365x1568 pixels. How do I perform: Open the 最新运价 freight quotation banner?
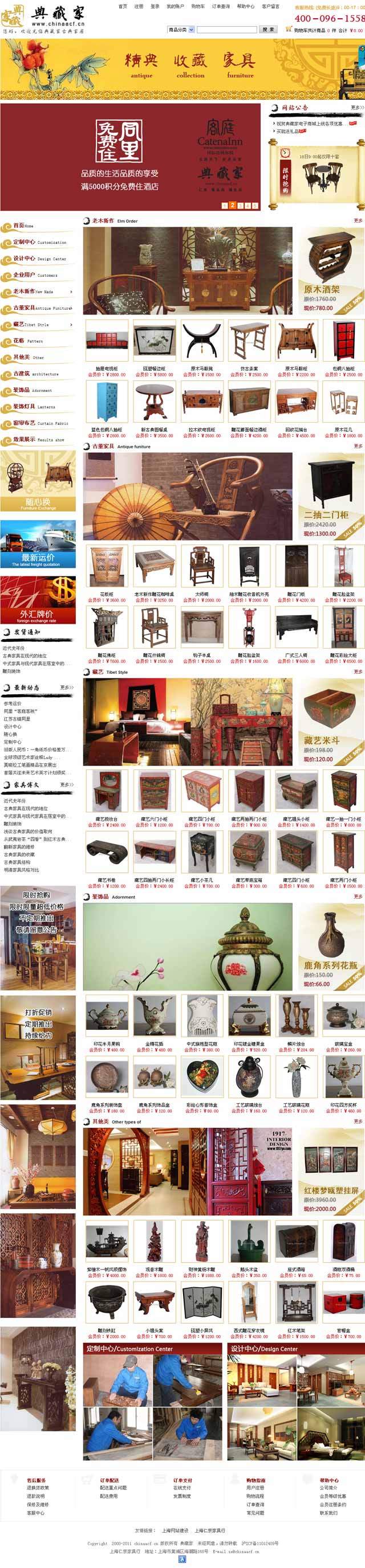pyautogui.click(x=38, y=544)
